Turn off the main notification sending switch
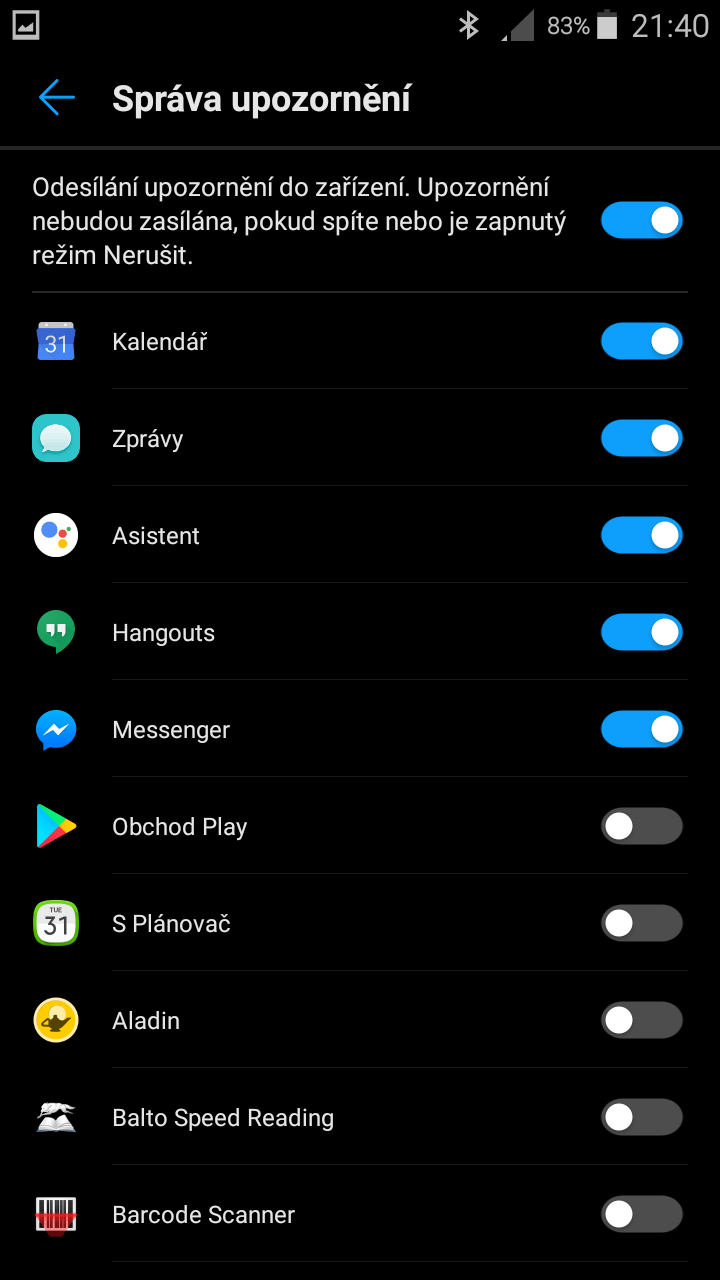Image resolution: width=720 pixels, height=1280 pixels. pos(642,221)
